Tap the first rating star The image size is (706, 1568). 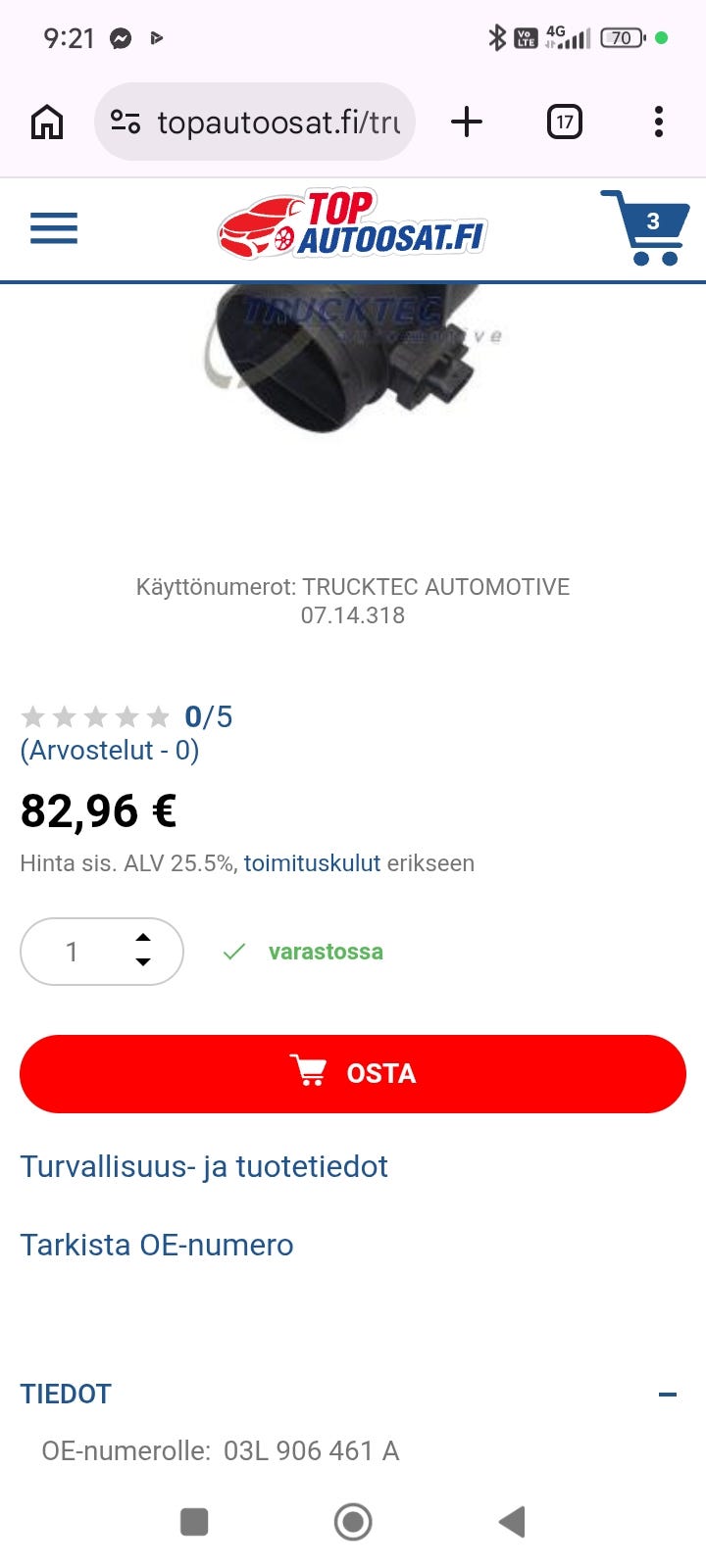(32, 716)
